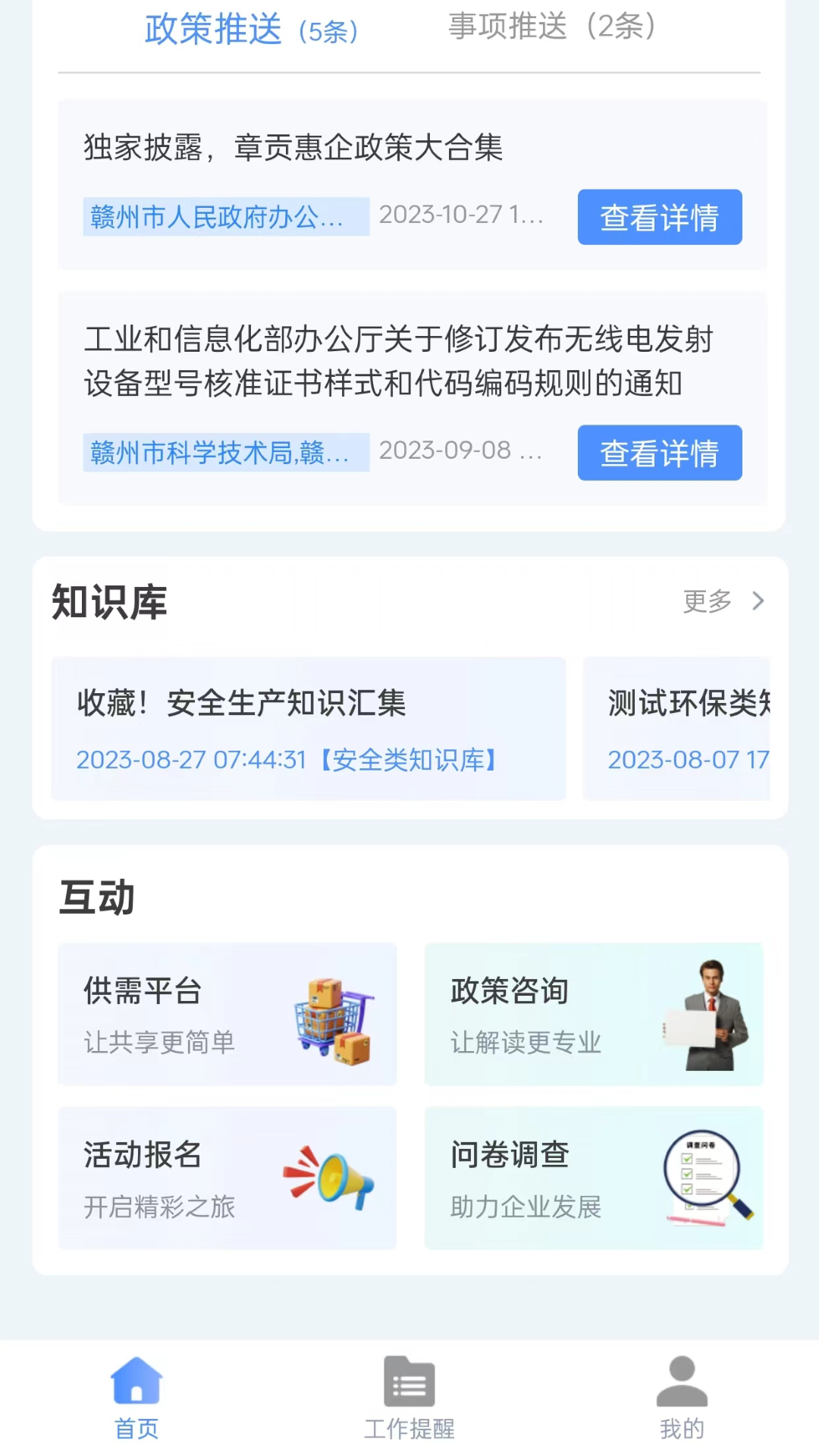Open 更多 in 知识库 section
The width and height of the screenshot is (819, 1456).
pos(723,601)
